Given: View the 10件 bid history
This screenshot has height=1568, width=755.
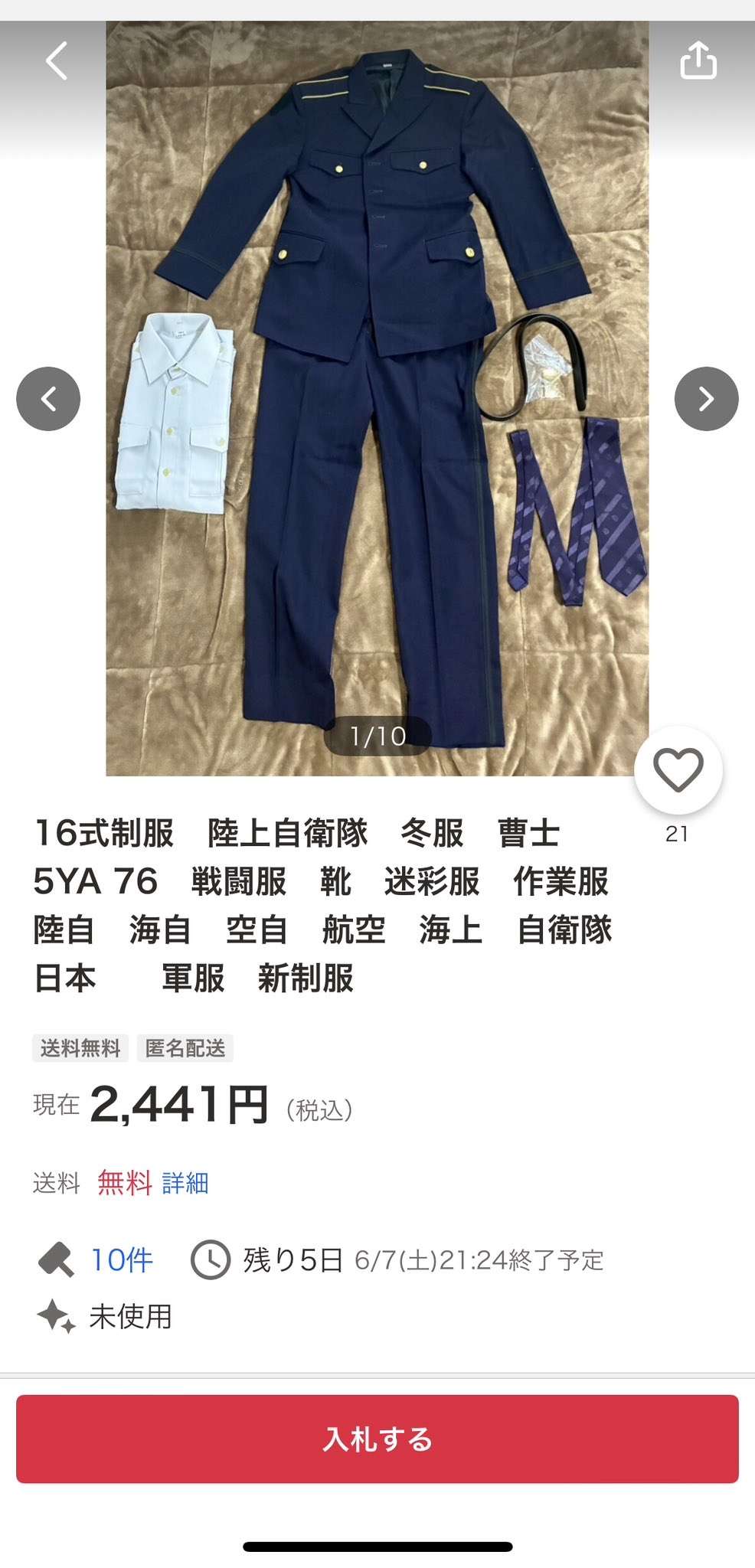Looking at the screenshot, I should click(121, 1259).
